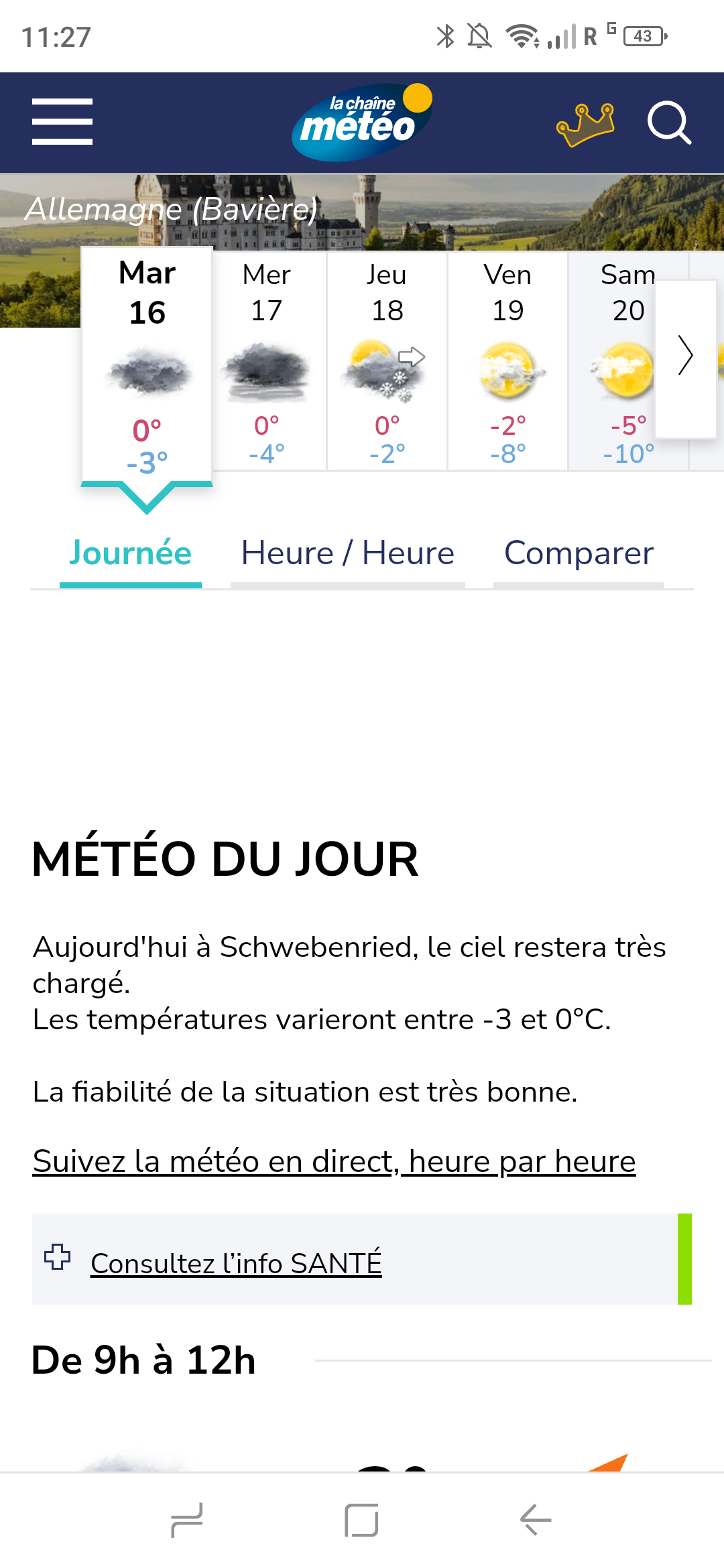This screenshot has width=724, height=1568.
Task: Show next days with right arrow
Action: point(685,356)
